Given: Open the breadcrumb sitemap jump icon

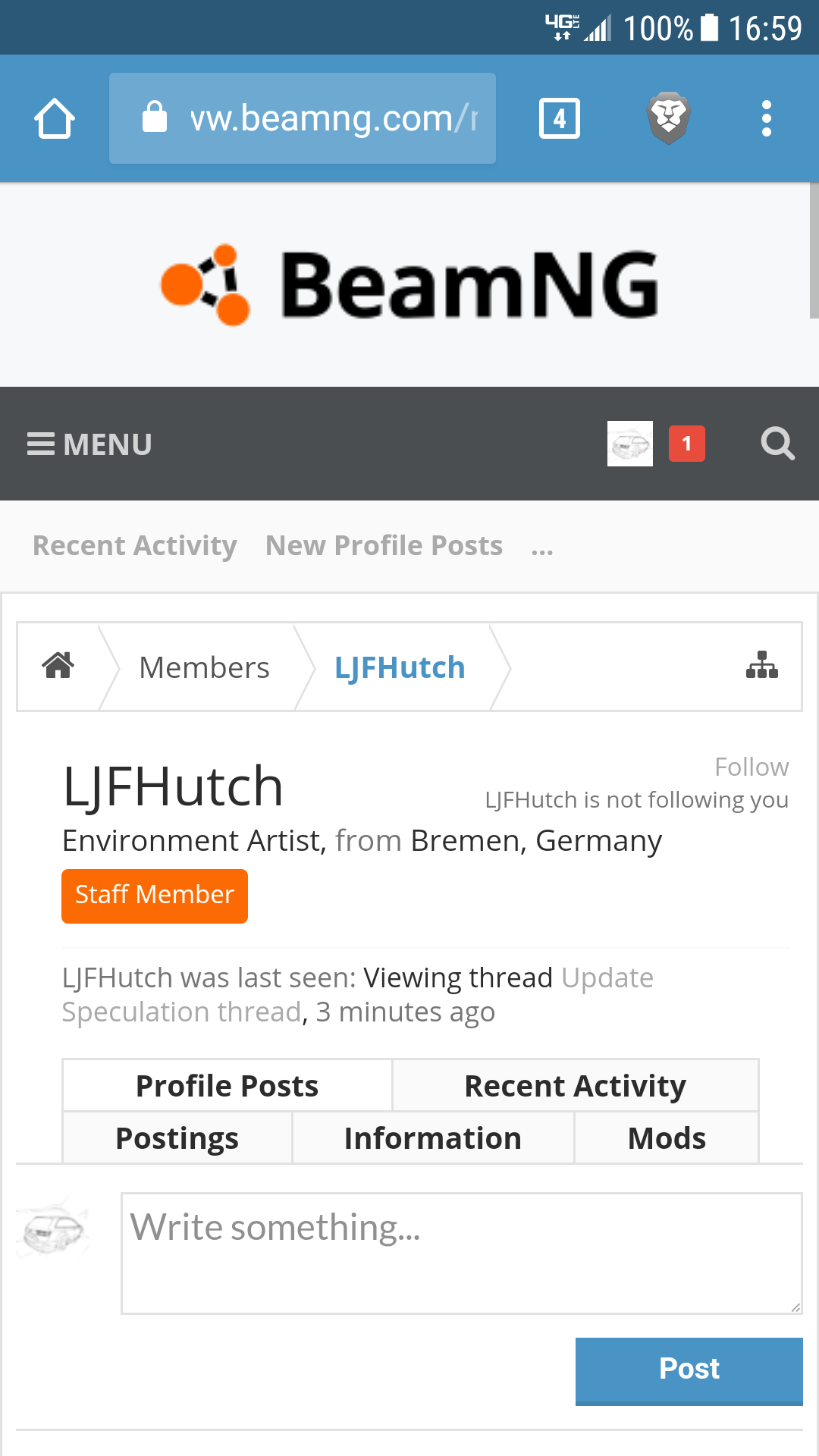Looking at the screenshot, I should [762, 666].
